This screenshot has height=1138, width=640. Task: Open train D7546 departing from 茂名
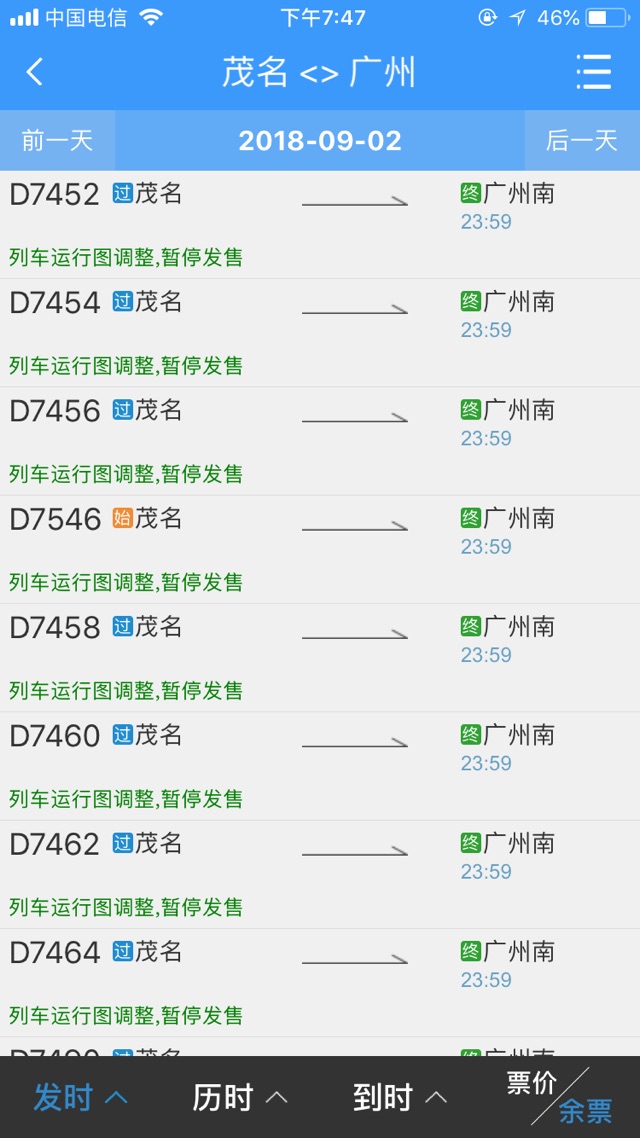320,549
